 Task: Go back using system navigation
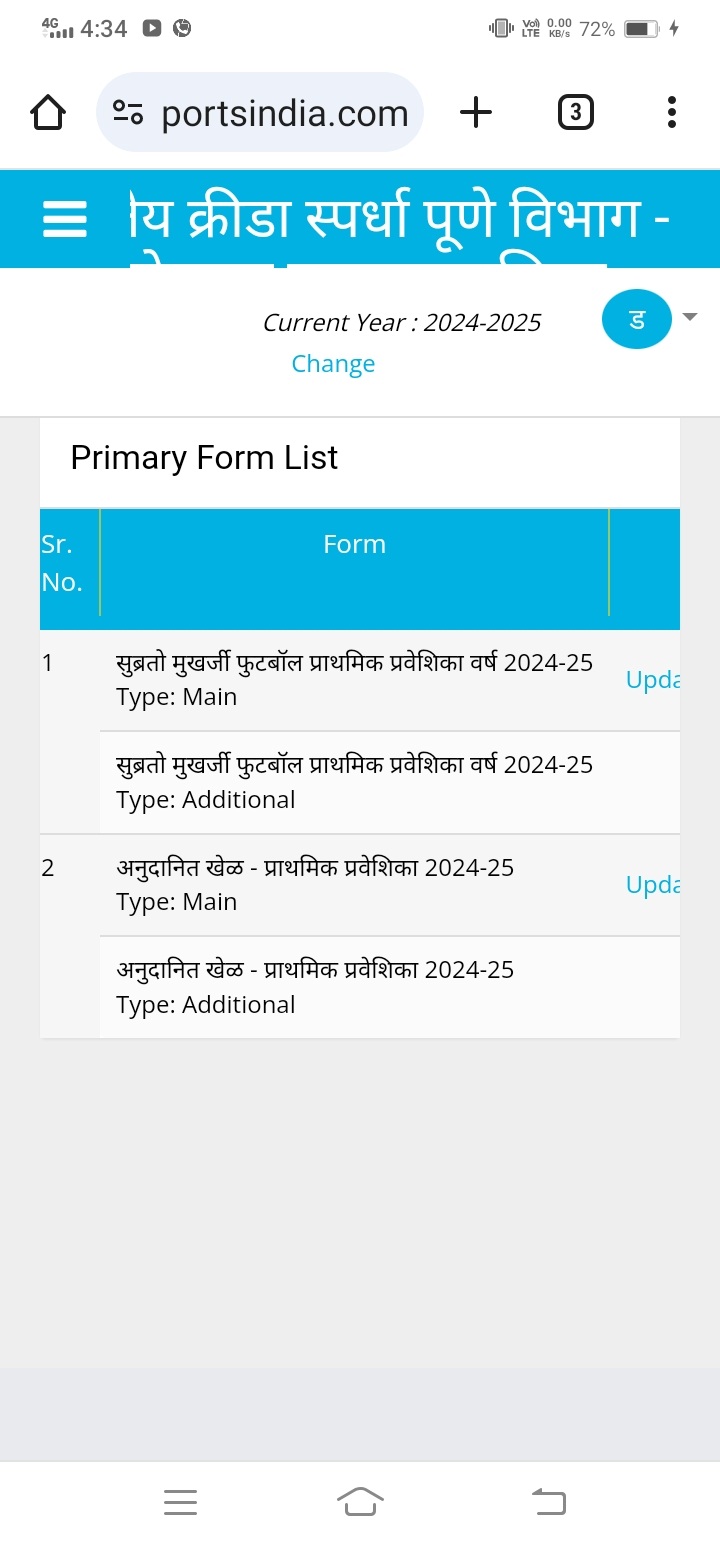[x=548, y=1501]
